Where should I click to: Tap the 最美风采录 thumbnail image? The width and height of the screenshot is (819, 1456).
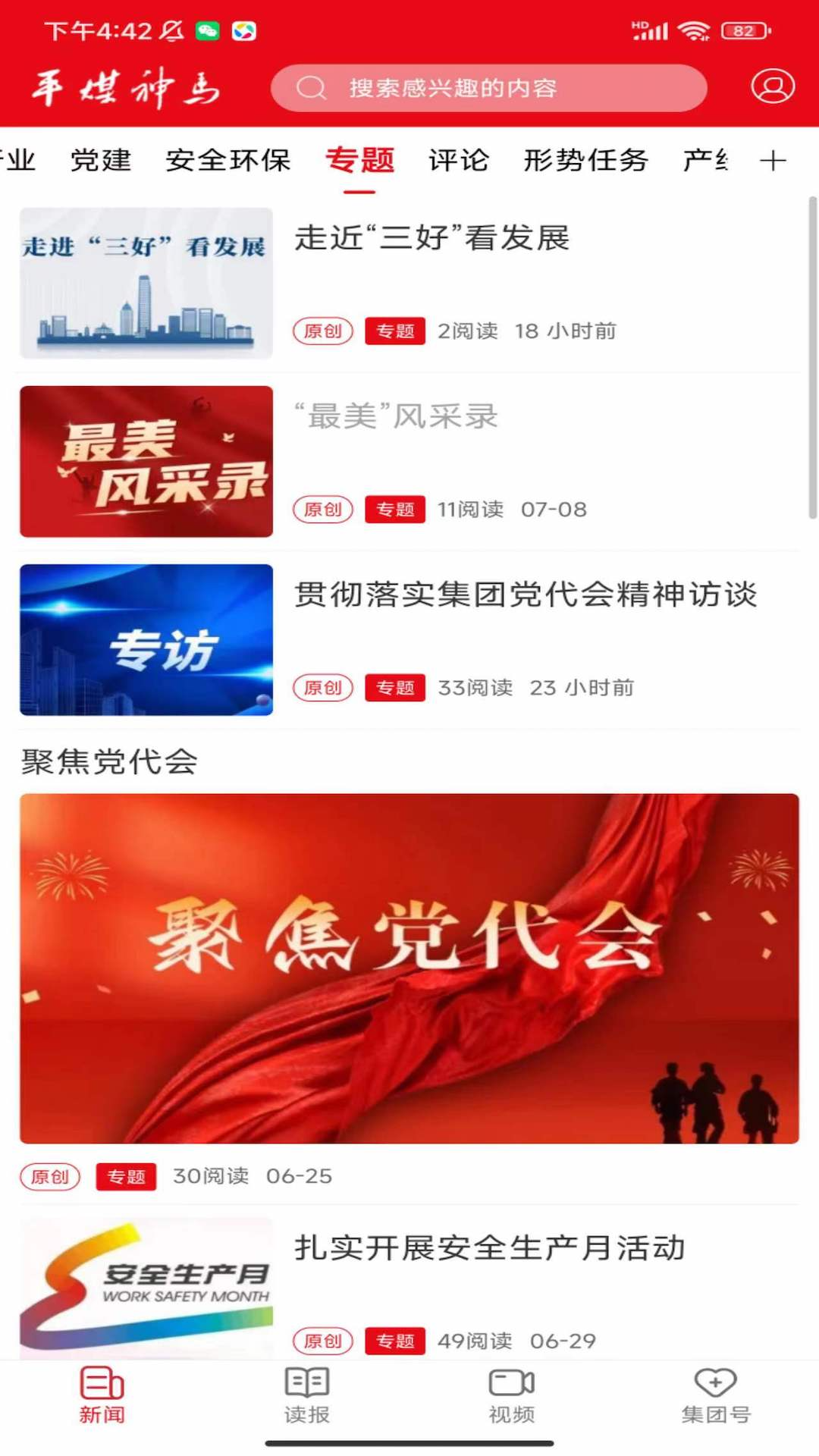[x=146, y=462]
